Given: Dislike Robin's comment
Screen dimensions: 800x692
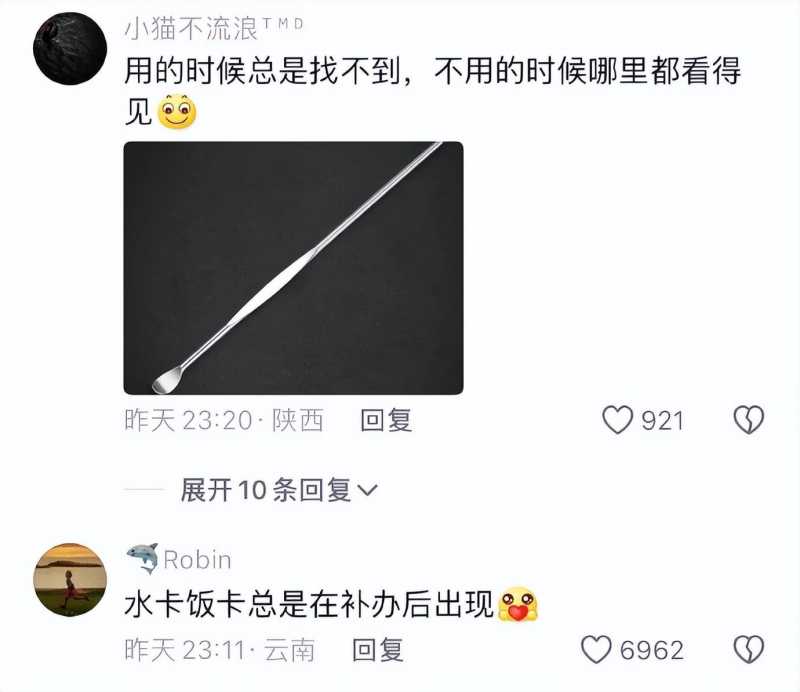Looking at the screenshot, I should pyautogui.click(x=749, y=651).
